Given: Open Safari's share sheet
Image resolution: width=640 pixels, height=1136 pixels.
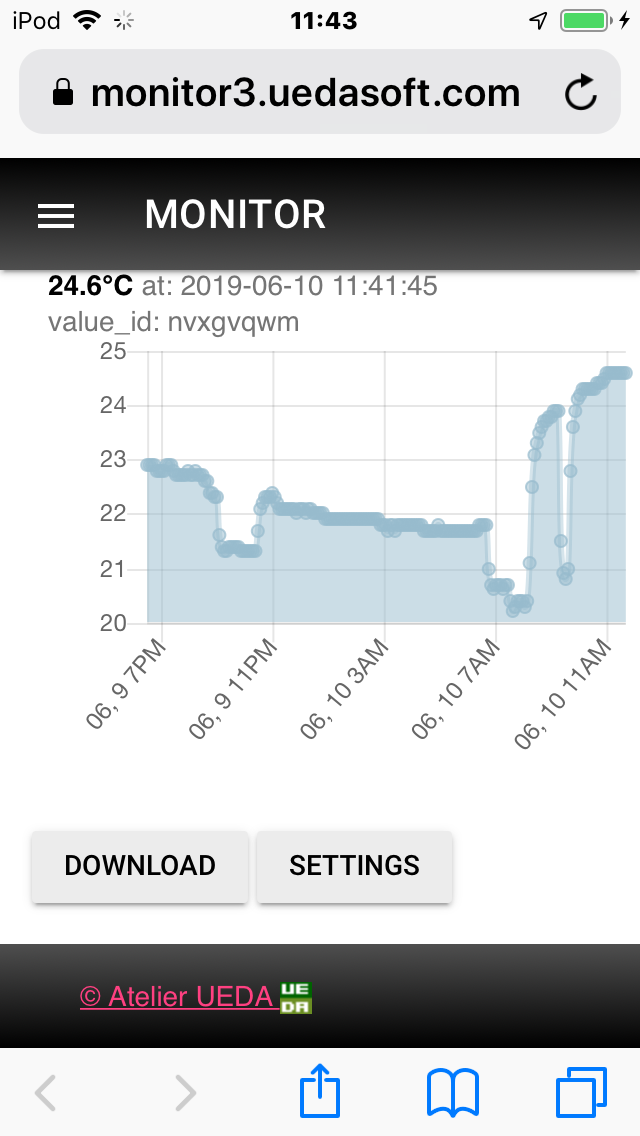Looking at the screenshot, I should [320, 1090].
